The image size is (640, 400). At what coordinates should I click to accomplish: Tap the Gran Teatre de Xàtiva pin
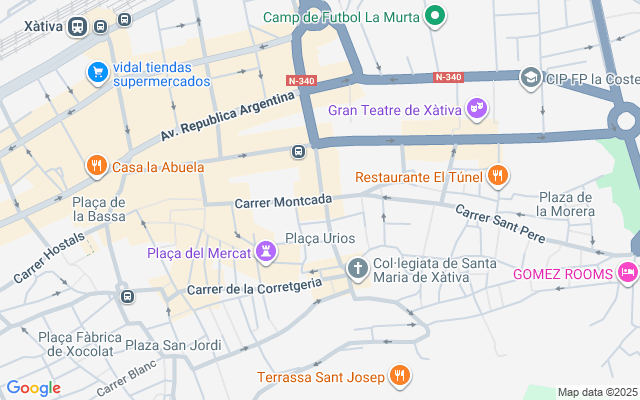point(477,108)
